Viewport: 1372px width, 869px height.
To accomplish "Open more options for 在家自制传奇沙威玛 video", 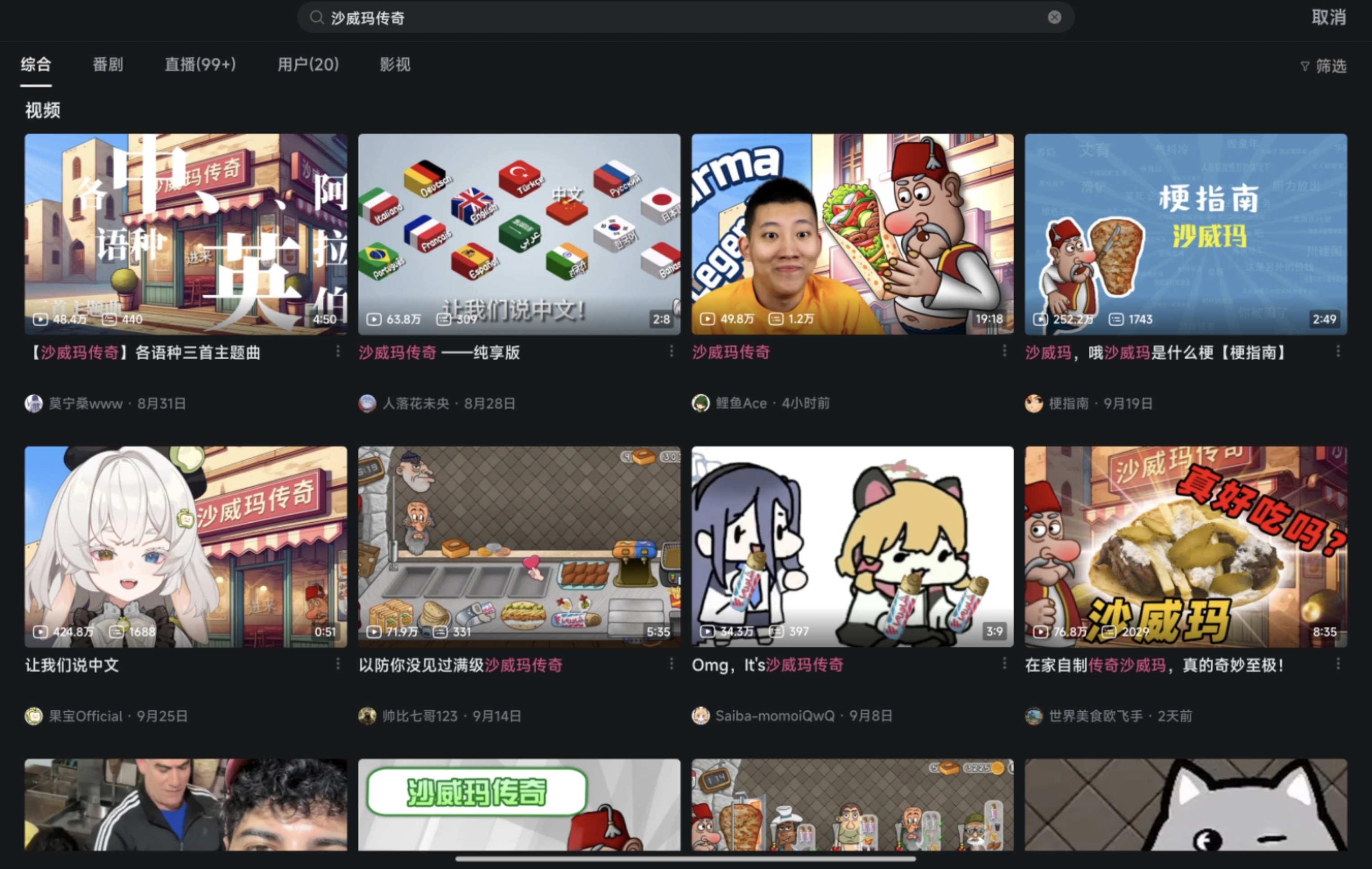I will click(1338, 663).
